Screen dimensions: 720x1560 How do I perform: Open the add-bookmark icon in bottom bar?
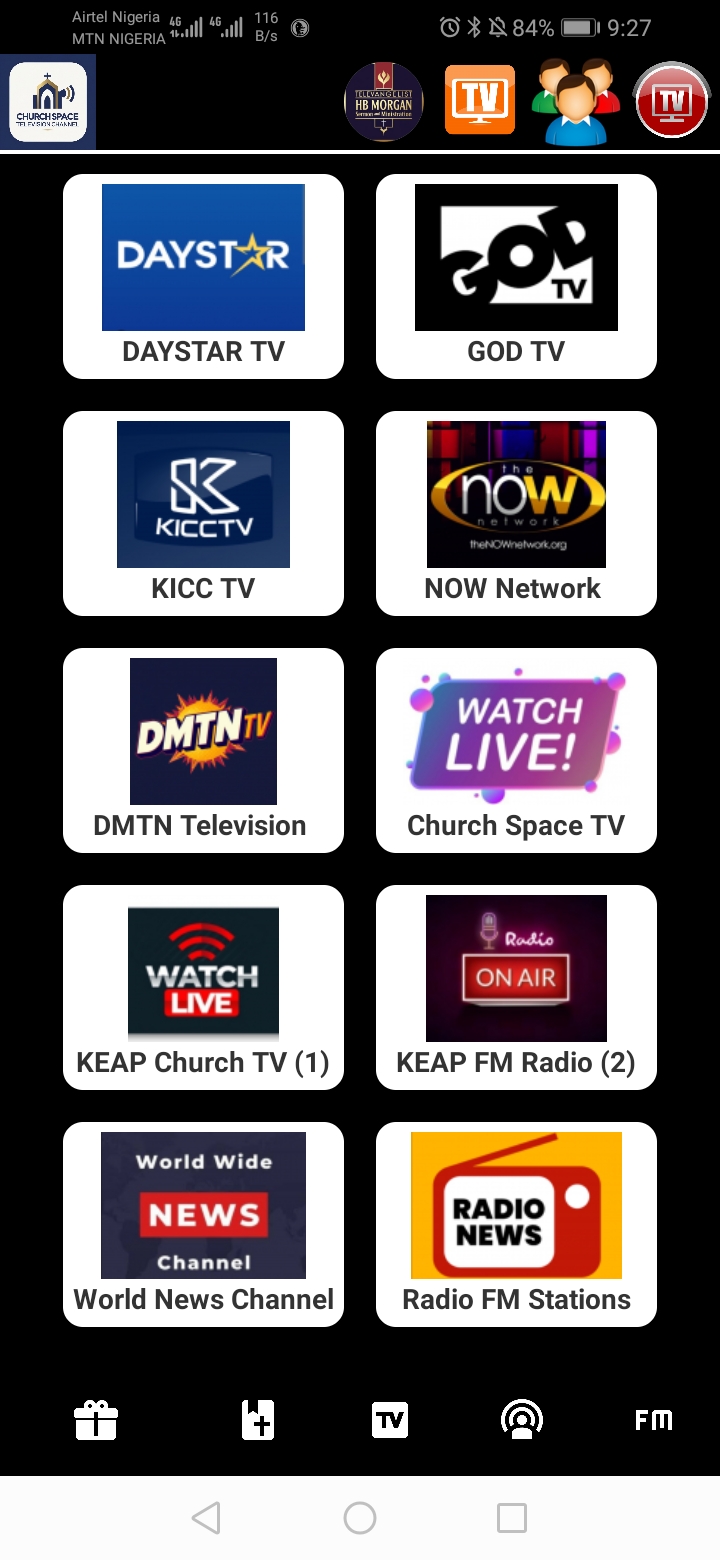258,1420
